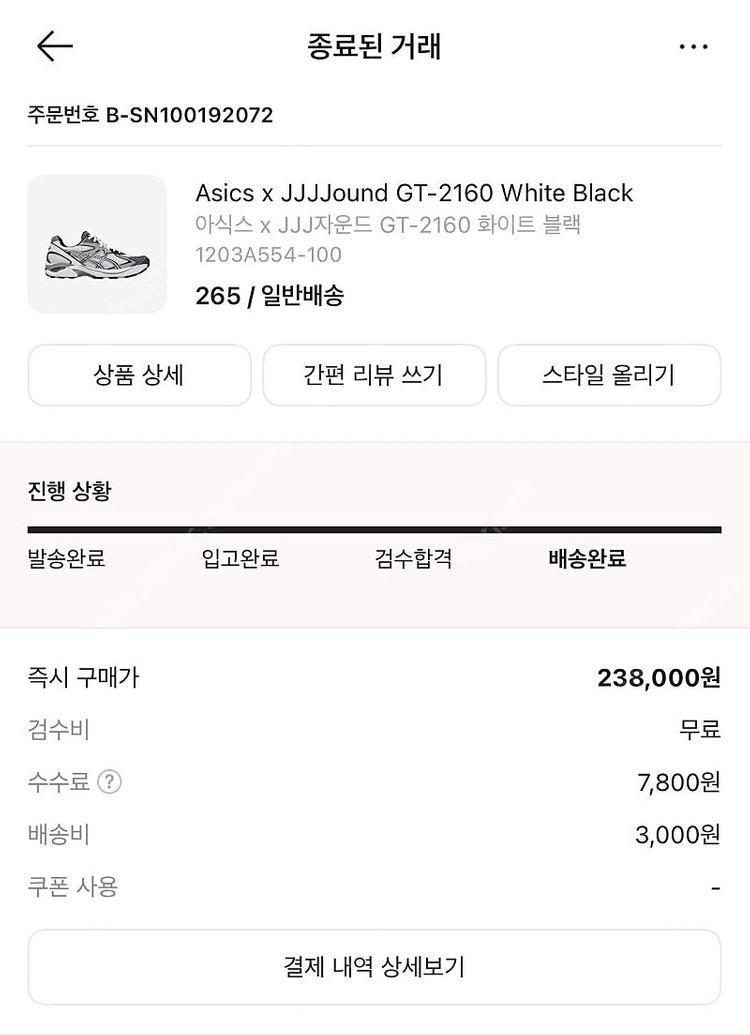Click 간편 리뷰 쓰기 to write a review
Viewport: 750px width, 1035px height.
[x=374, y=374]
